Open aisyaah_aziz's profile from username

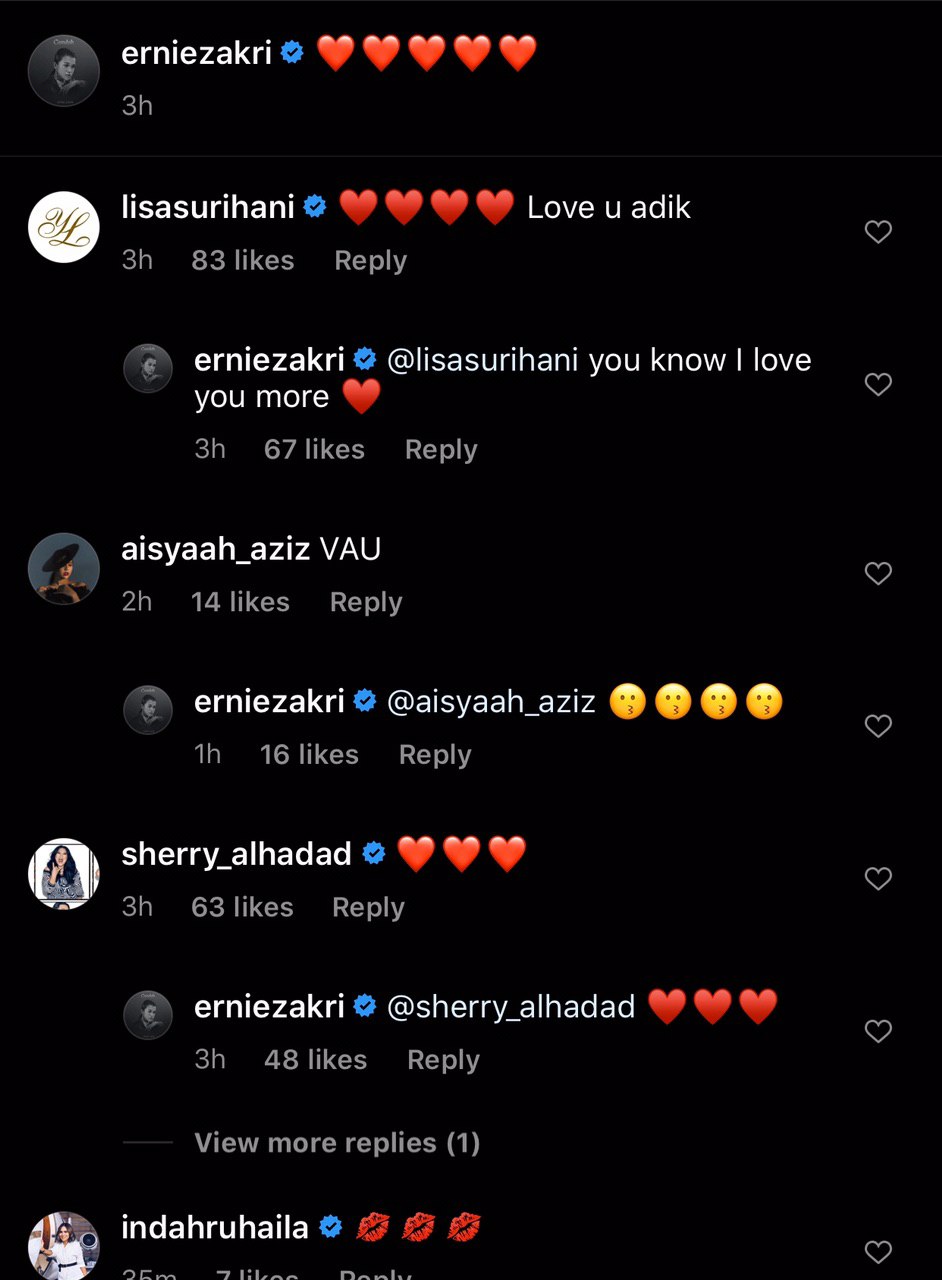(x=215, y=549)
